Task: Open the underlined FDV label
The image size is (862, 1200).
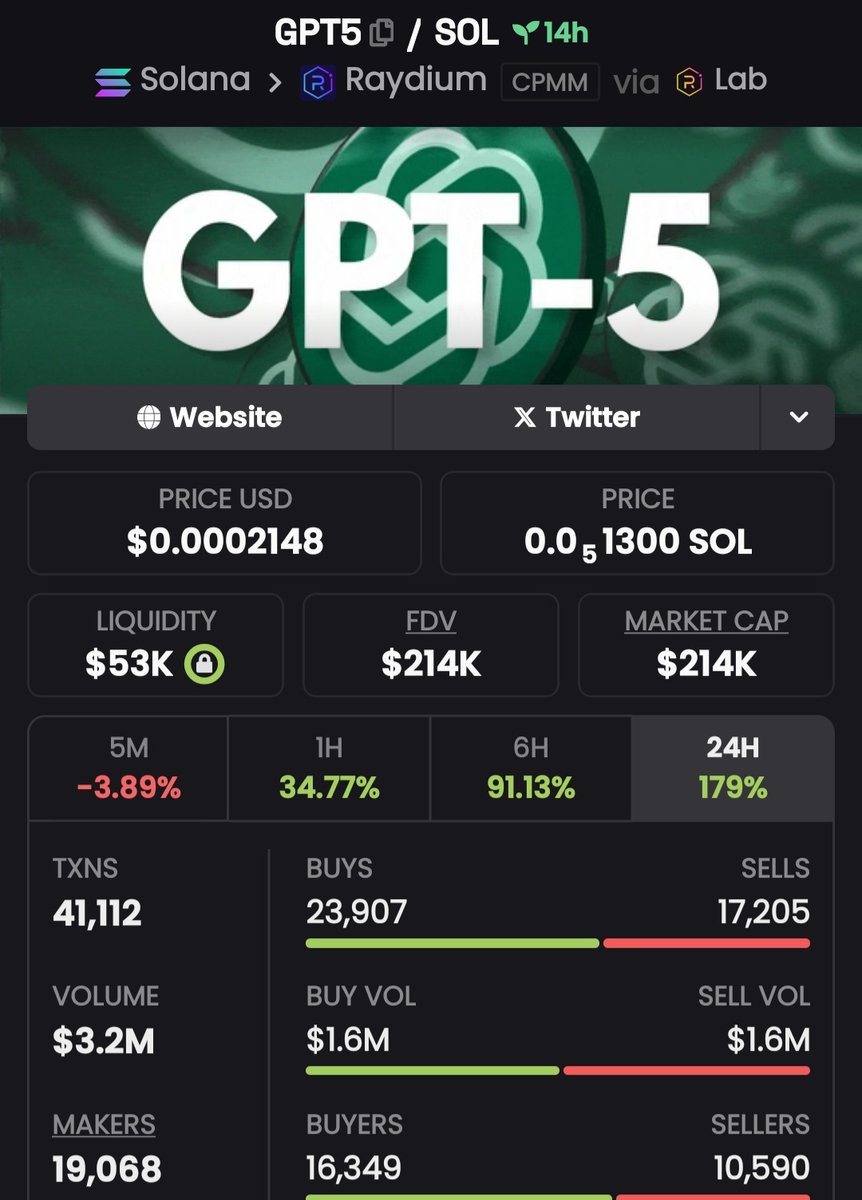Action: pos(431,621)
